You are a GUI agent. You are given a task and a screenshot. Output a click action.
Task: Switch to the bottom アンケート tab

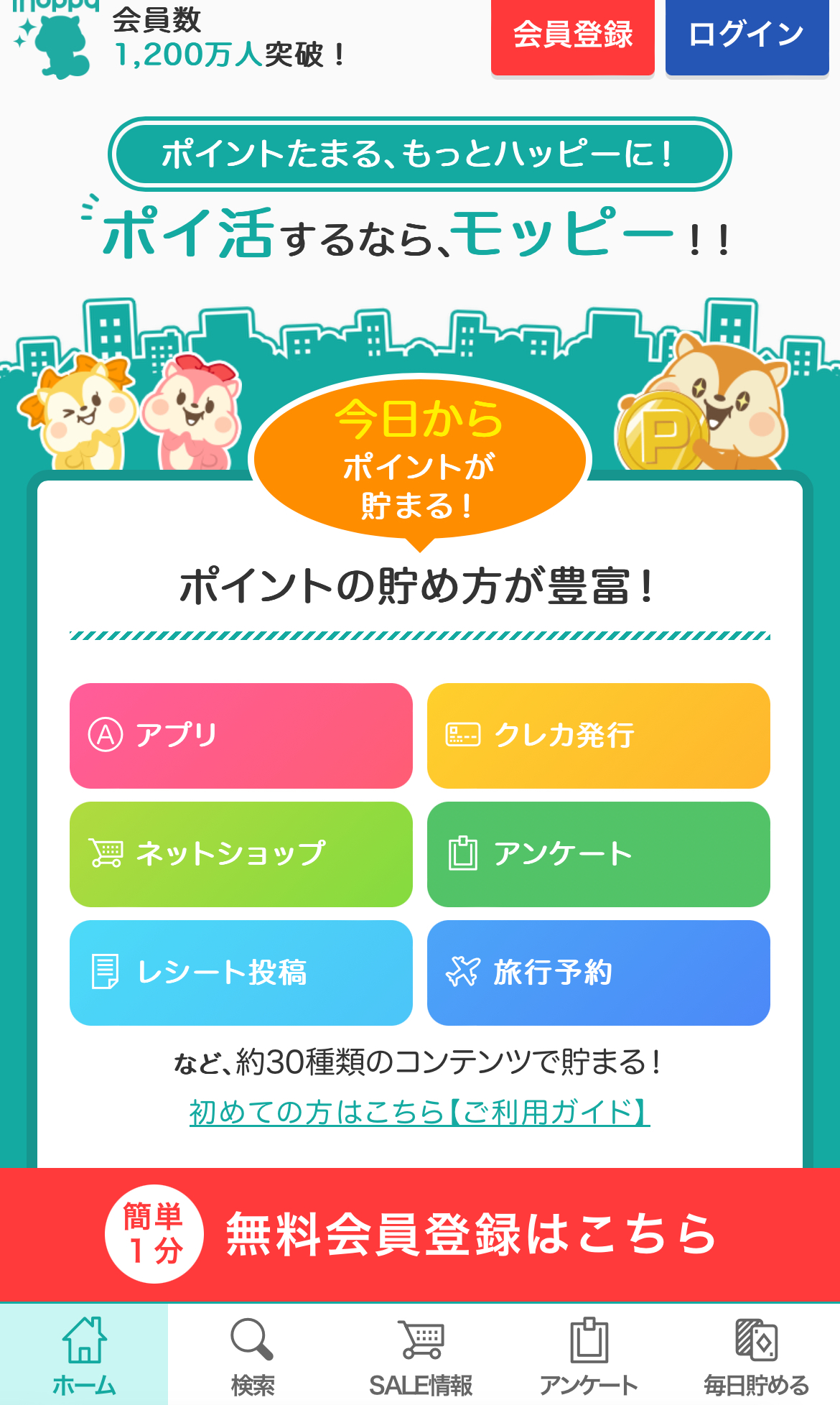tap(588, 1355)
